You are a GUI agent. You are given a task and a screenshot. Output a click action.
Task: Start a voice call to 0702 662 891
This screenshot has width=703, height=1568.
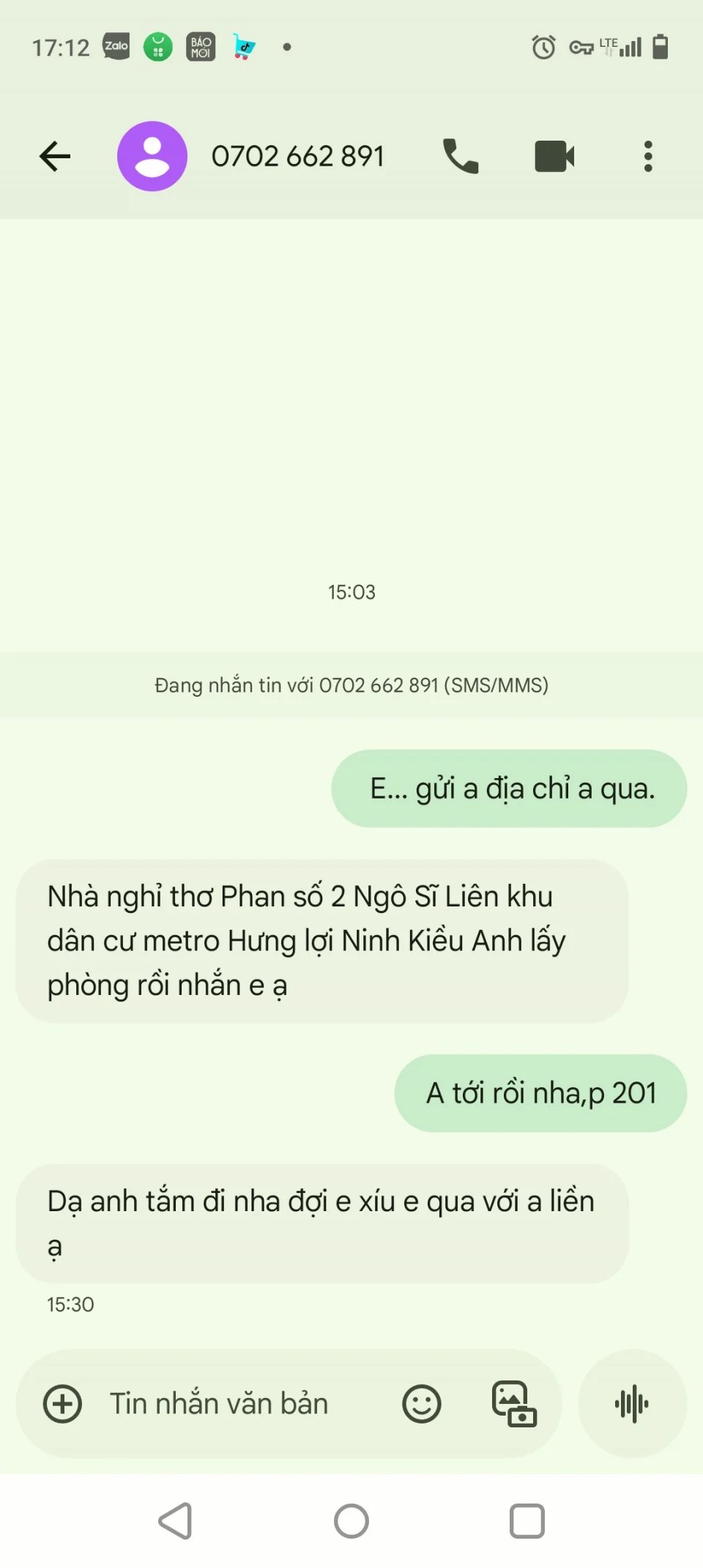[461, 156]
